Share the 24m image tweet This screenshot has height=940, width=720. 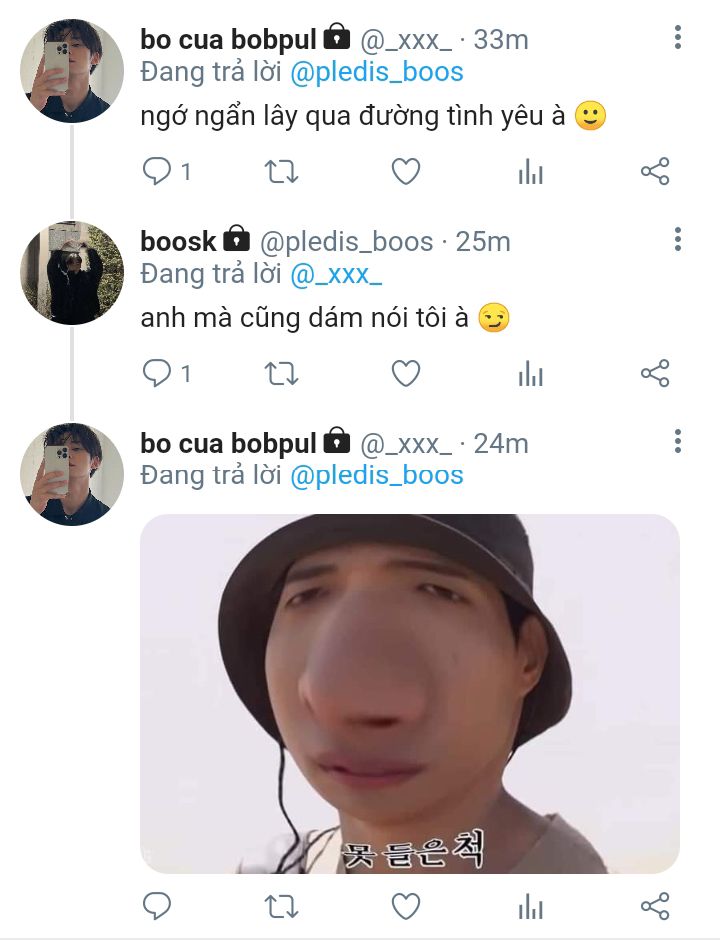[654, 906]
